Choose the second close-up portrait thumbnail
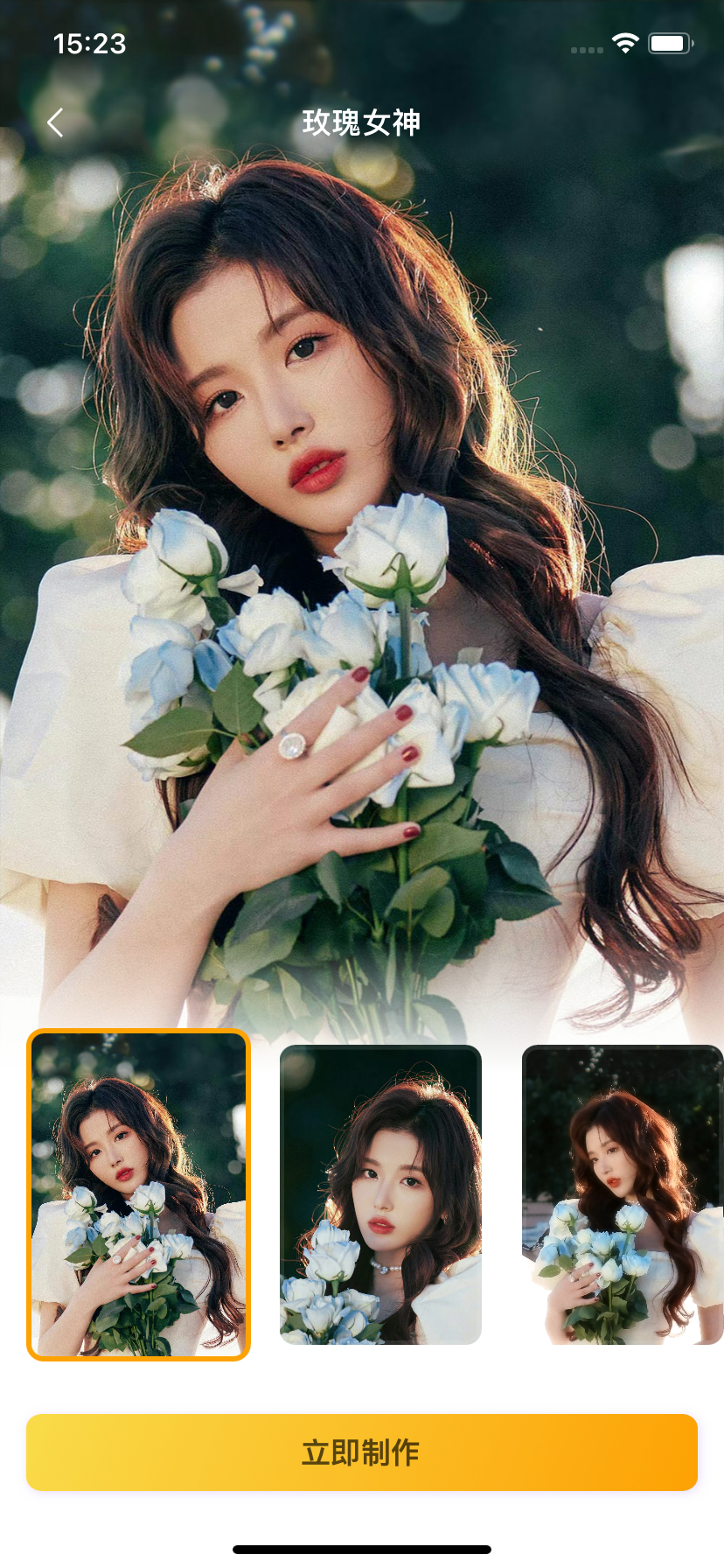This screenshot has height=1568, width=724. (380, 1194)
